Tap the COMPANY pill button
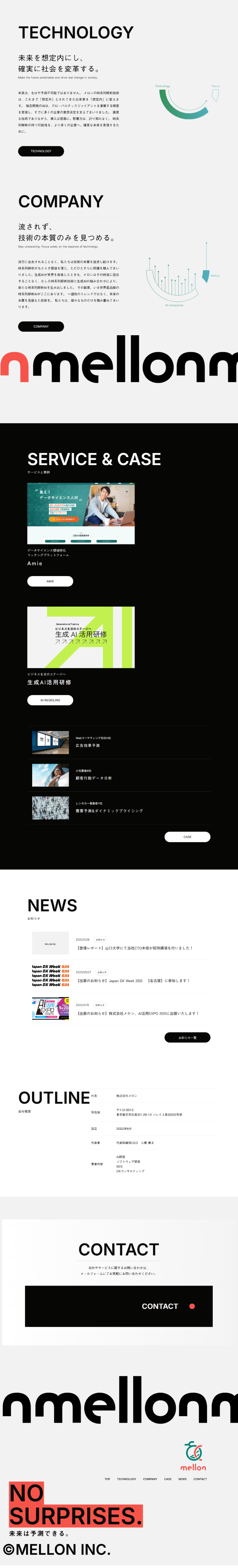The image size is (238, 1568). click(41, 326)
